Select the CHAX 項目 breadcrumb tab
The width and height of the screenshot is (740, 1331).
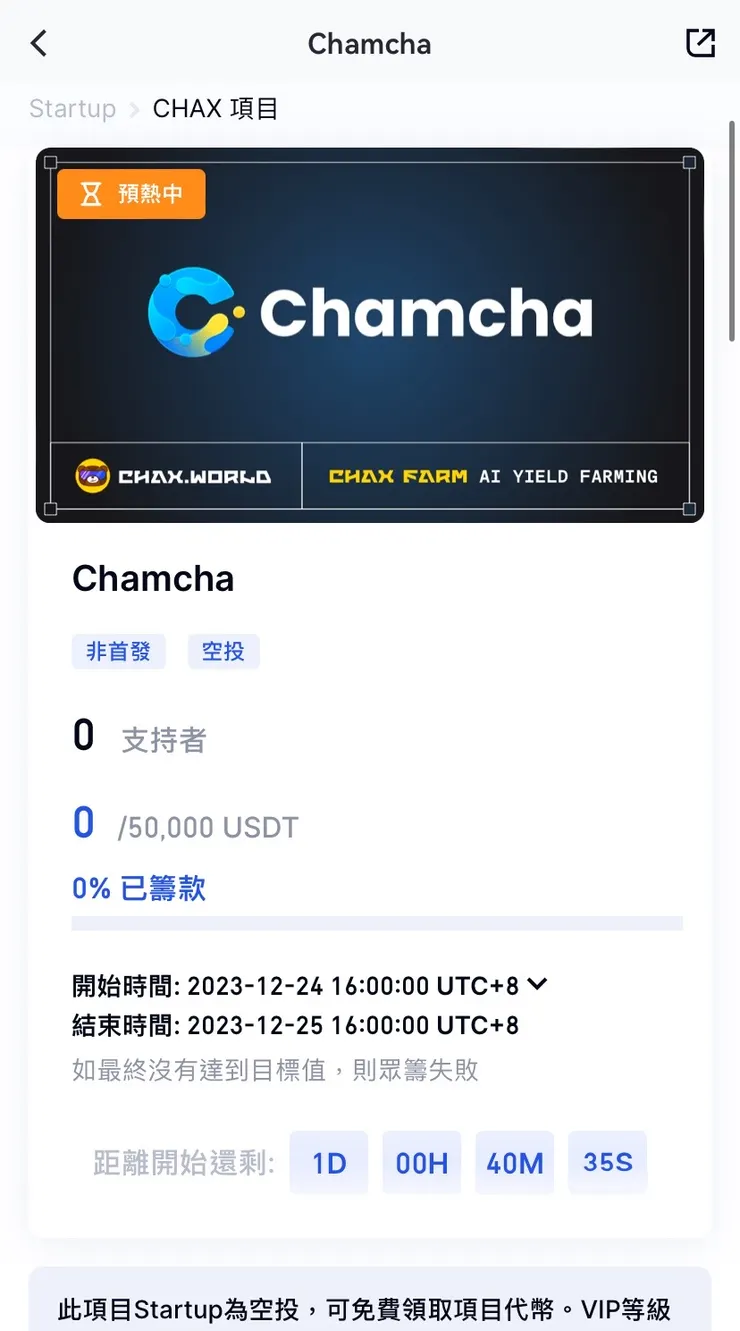[x=216, y=108]
